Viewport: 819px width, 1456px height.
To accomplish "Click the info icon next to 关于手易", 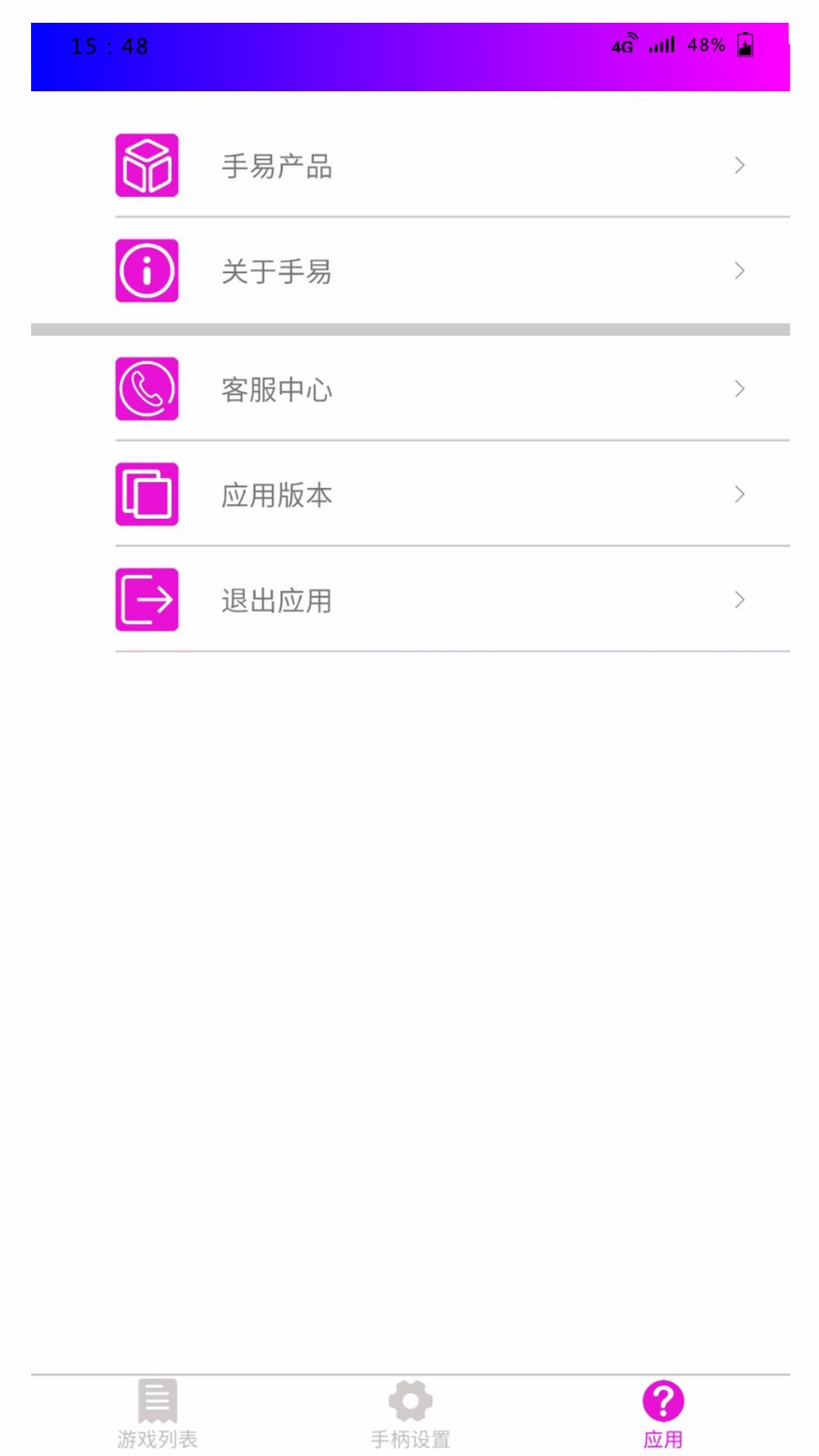I will click(146, 270).
